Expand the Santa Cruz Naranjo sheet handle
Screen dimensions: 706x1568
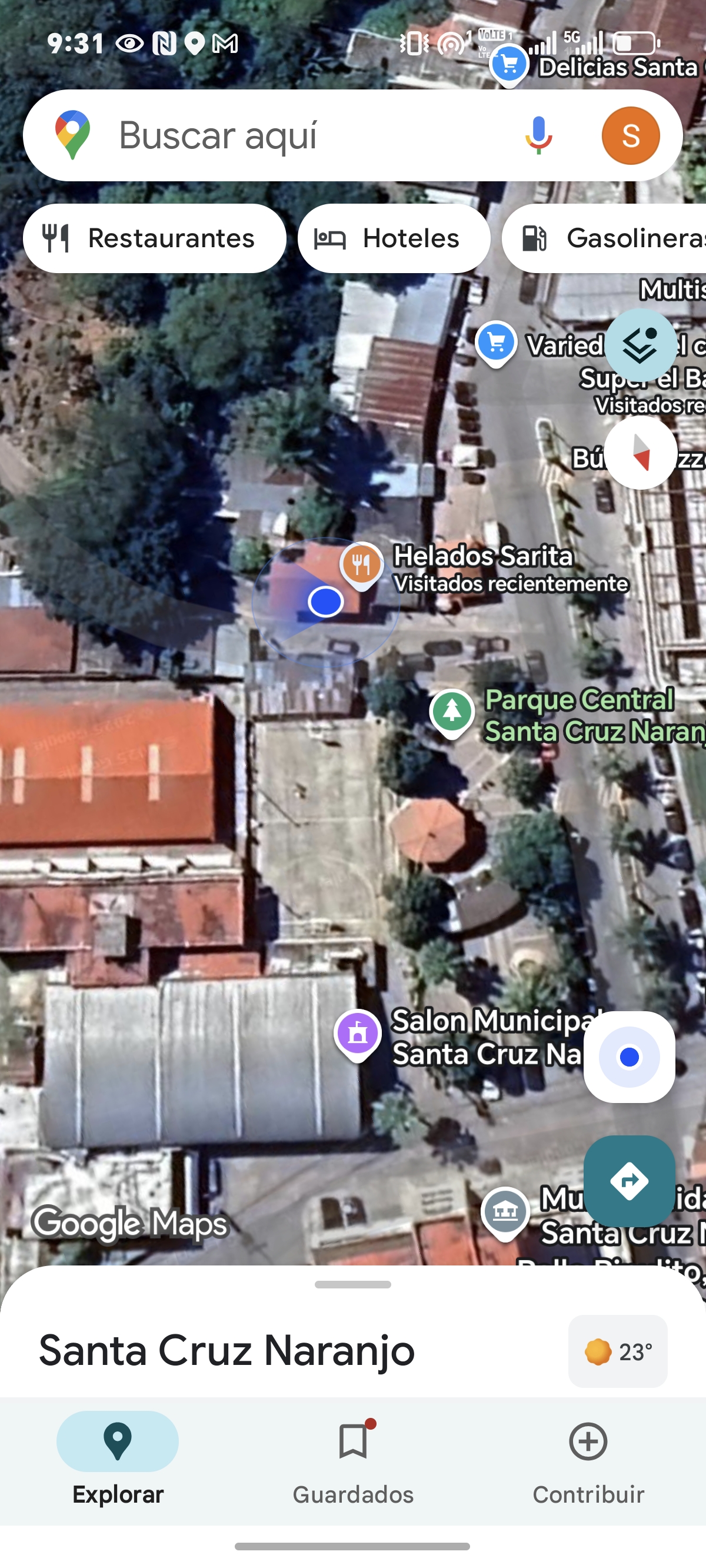353,1284
